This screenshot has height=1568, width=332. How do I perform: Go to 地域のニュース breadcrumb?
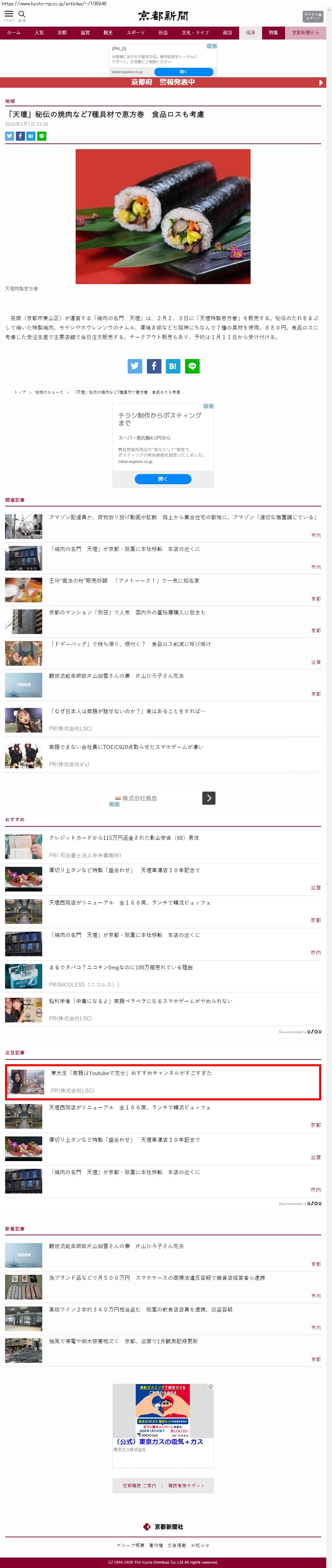pyautogui.click(x=49, y=392)
